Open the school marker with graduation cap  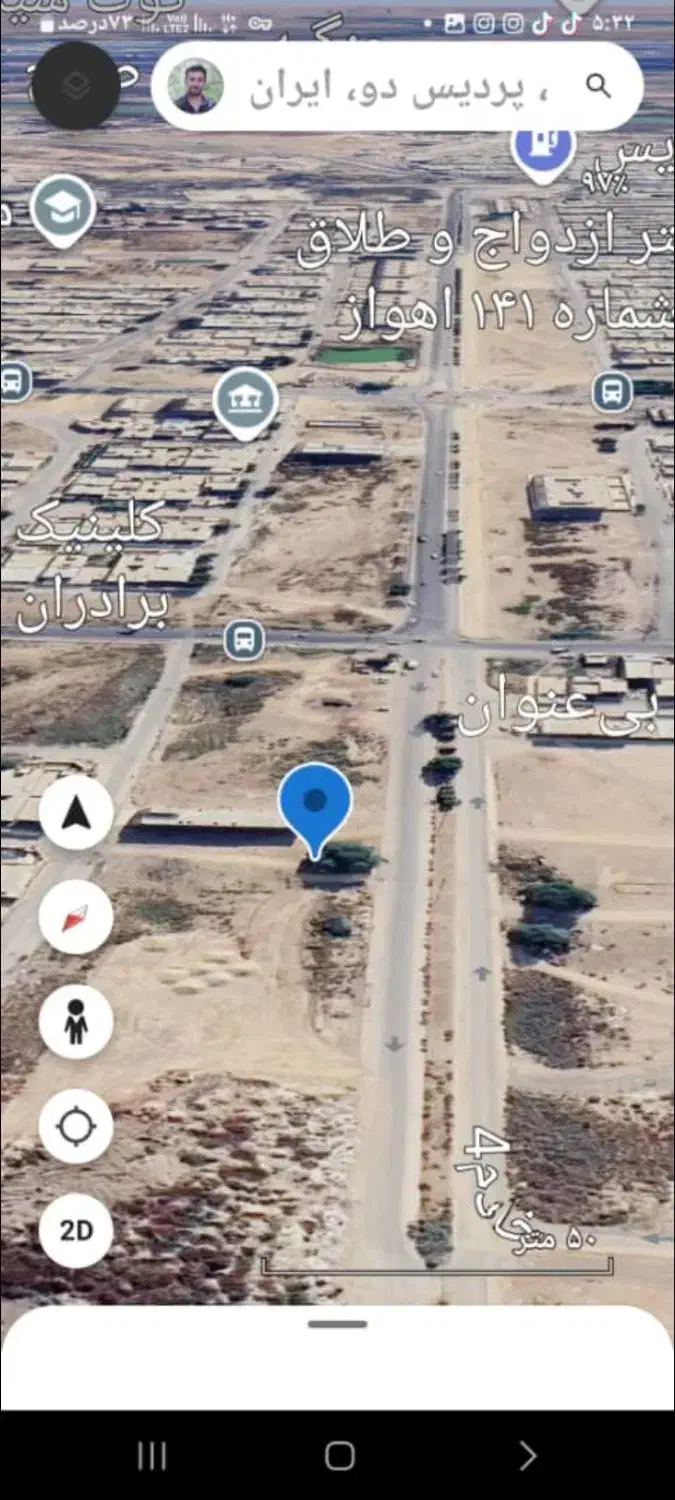coord(63,208)
